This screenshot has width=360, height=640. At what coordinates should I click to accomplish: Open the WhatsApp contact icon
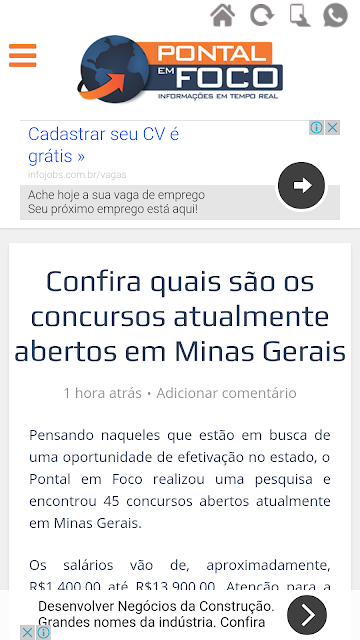click(336, 16)
